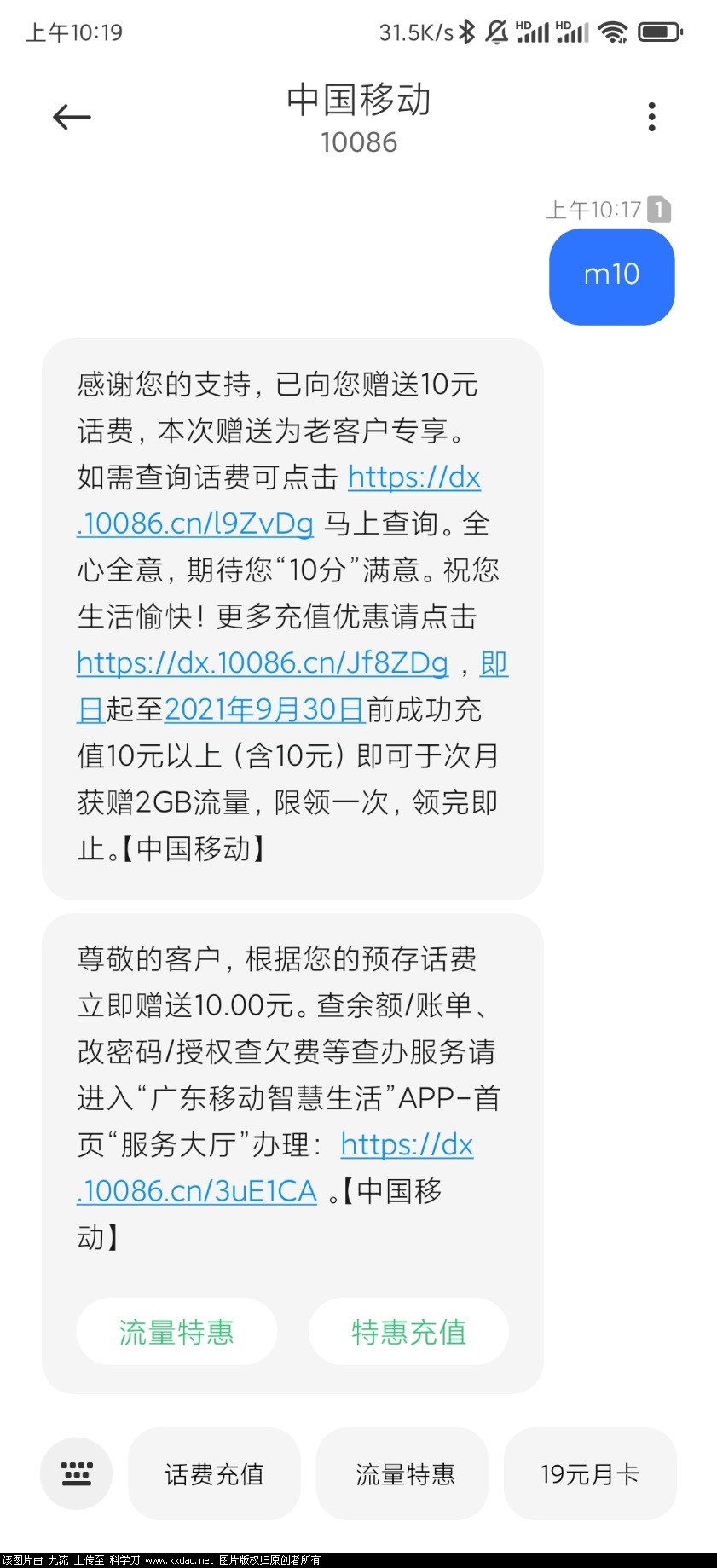The width and height of the screenshot is (717, 1568).
Task: Open the three-dot overflow menu
Action: 651,117
